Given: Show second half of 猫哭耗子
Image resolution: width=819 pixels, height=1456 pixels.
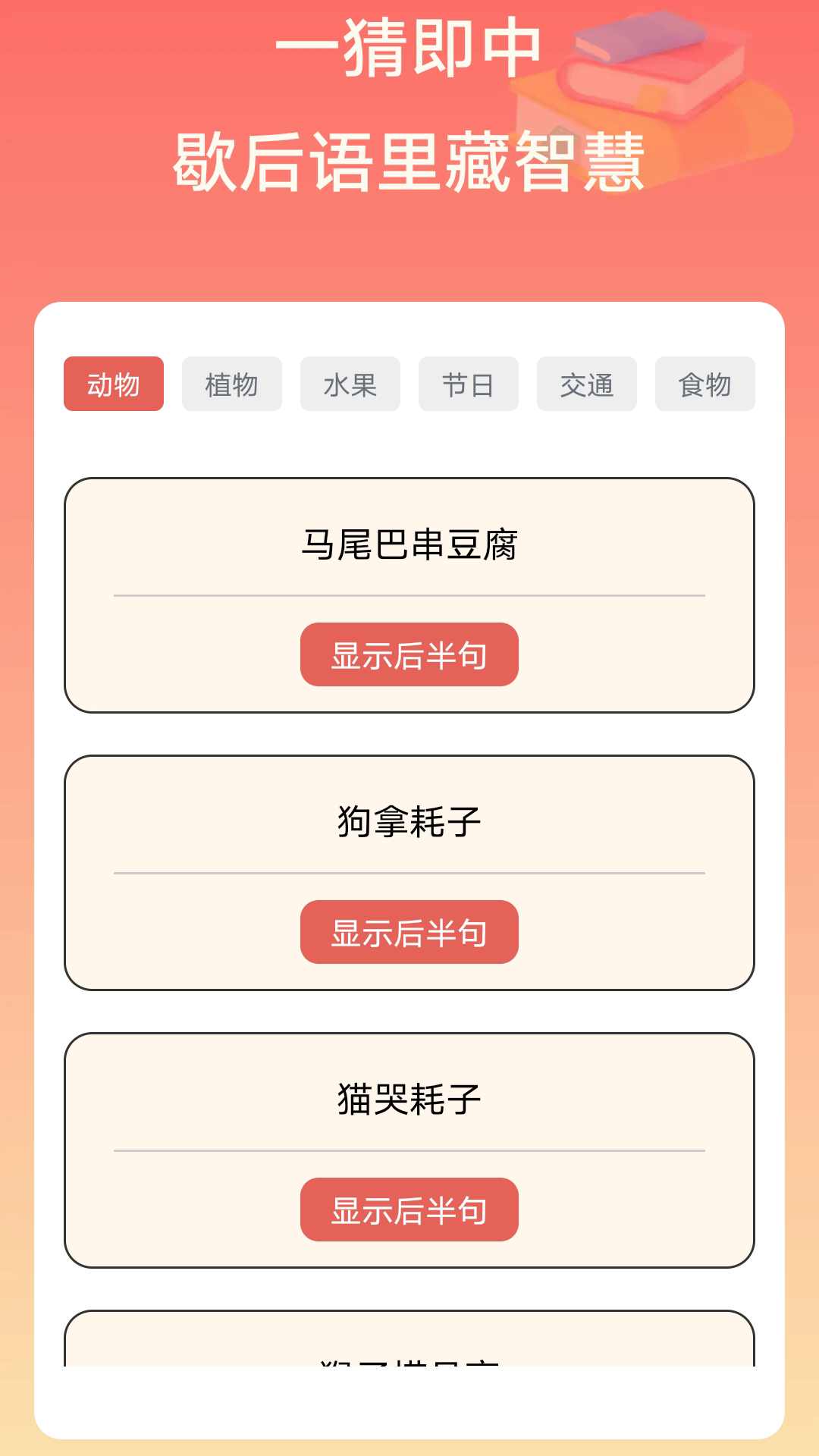Looking at the screenshot, I should click(409, 1210).
